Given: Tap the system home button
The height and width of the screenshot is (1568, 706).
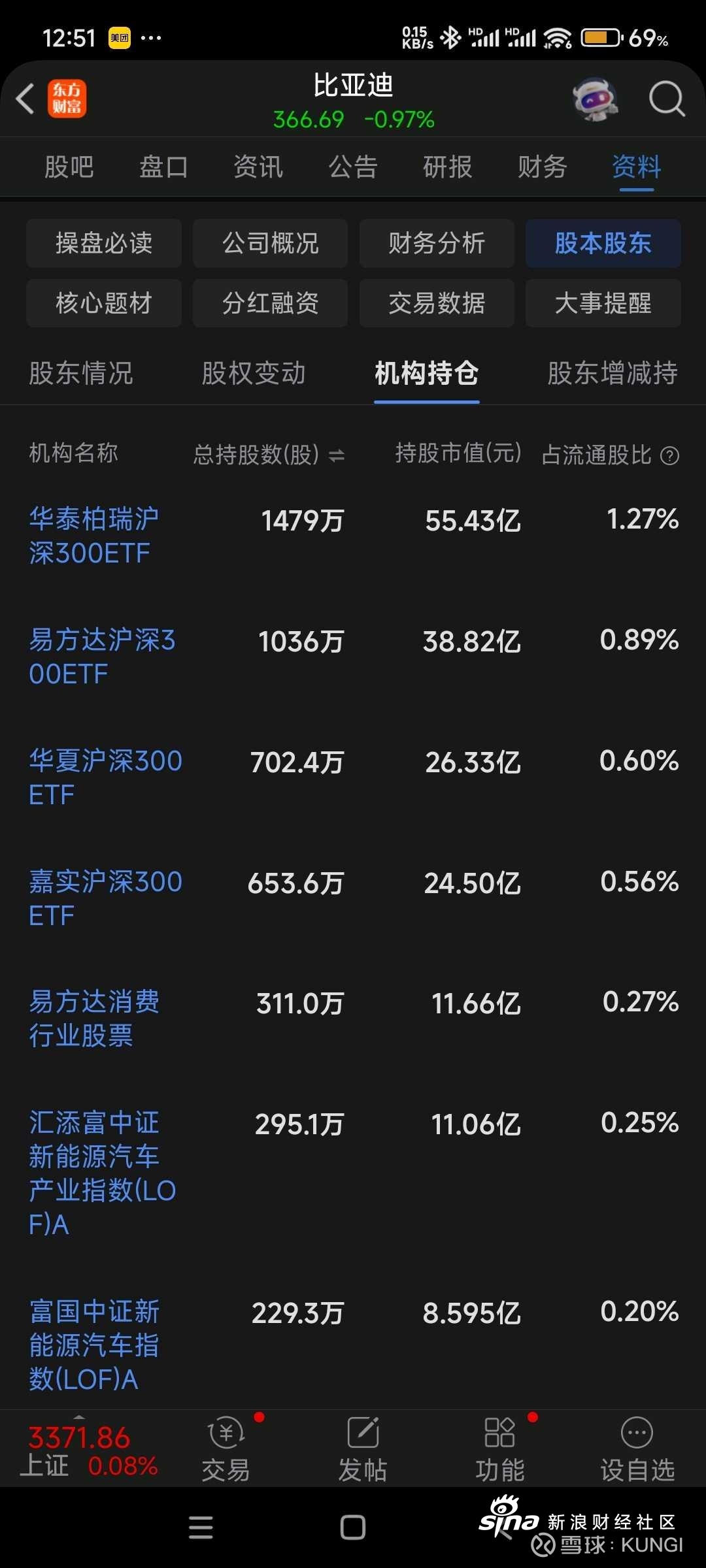Looking at the screenshot, I should [x=353, y=1527].
